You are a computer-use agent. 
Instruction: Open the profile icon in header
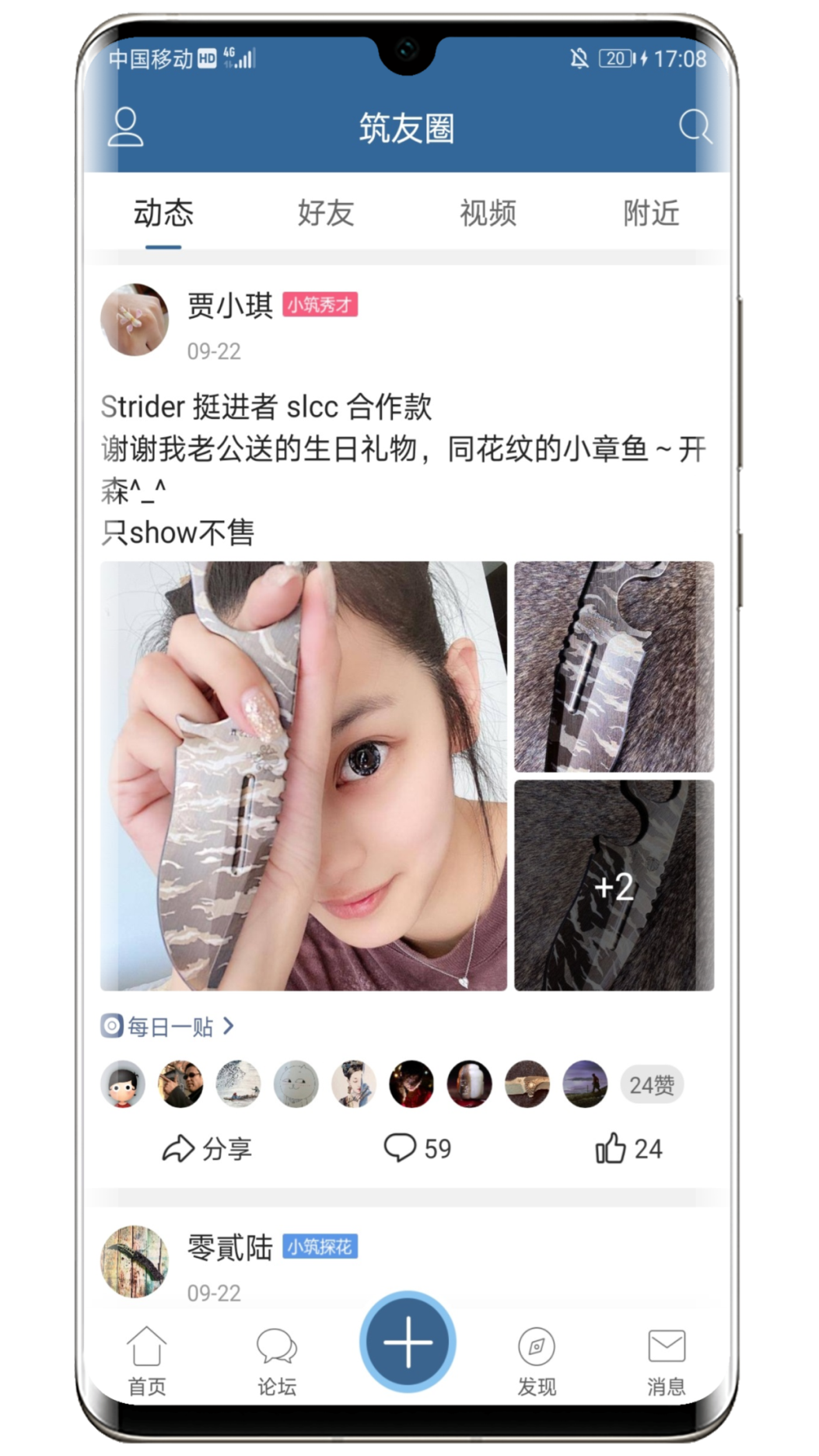[x=125, y=127]
